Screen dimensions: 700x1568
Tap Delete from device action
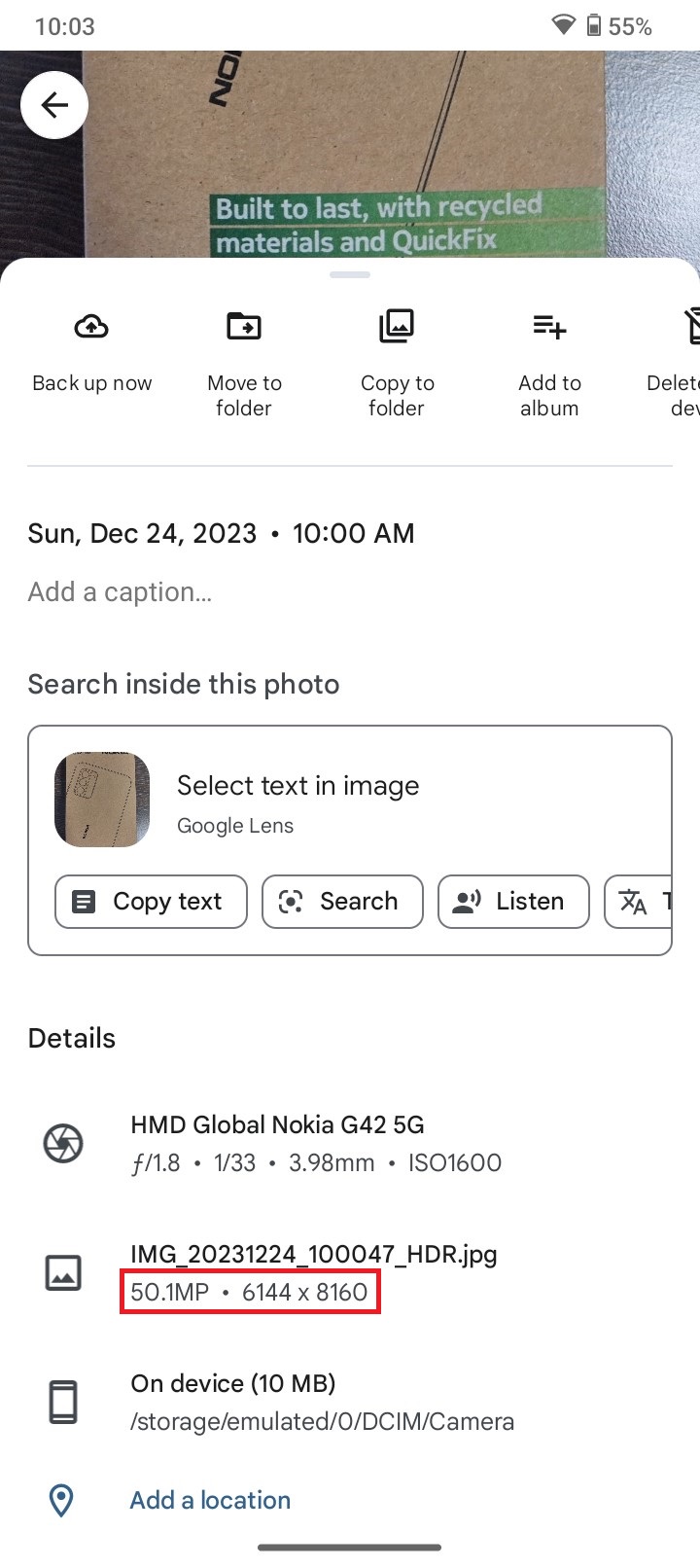tap(676, 364)
